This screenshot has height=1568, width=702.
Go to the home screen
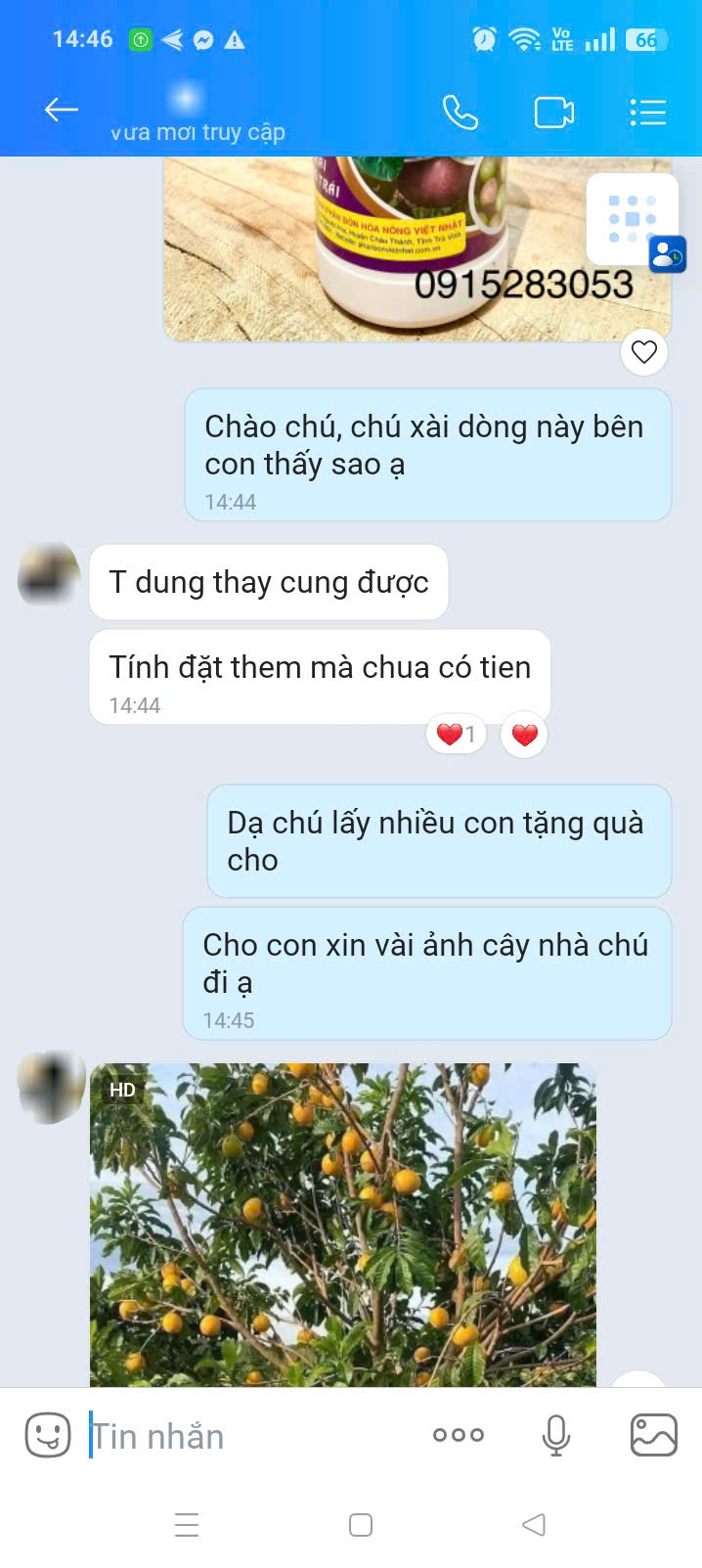(x=361, y=1525)
